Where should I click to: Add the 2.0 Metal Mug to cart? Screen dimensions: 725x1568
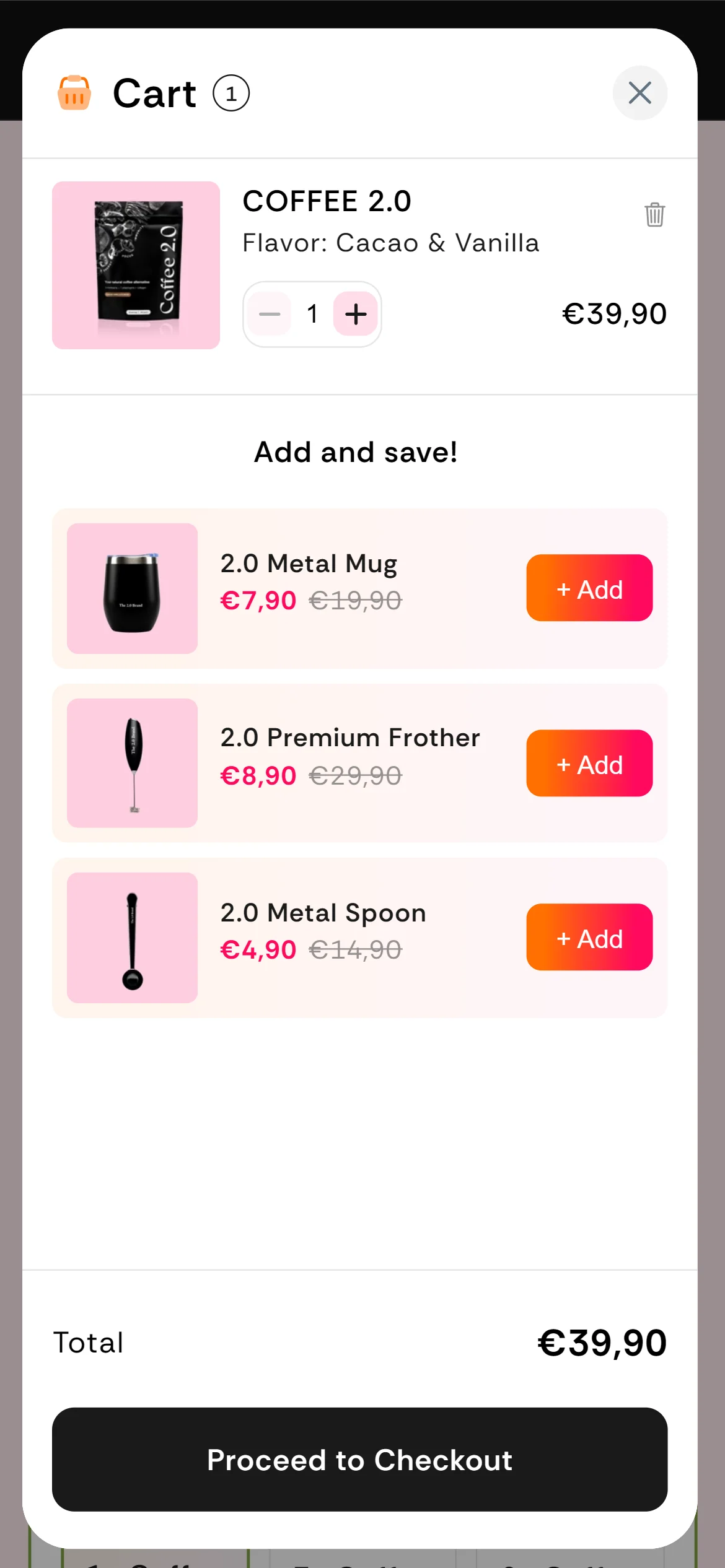(x=589, y=588)
